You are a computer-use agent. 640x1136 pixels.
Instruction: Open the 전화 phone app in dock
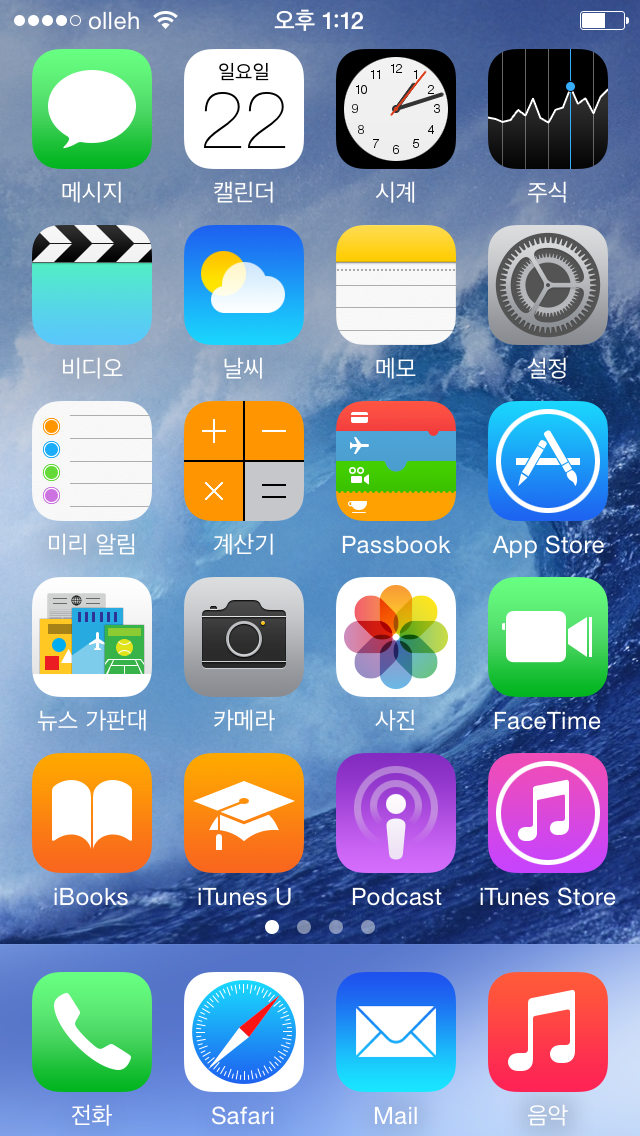click(x=92, y=1032)
